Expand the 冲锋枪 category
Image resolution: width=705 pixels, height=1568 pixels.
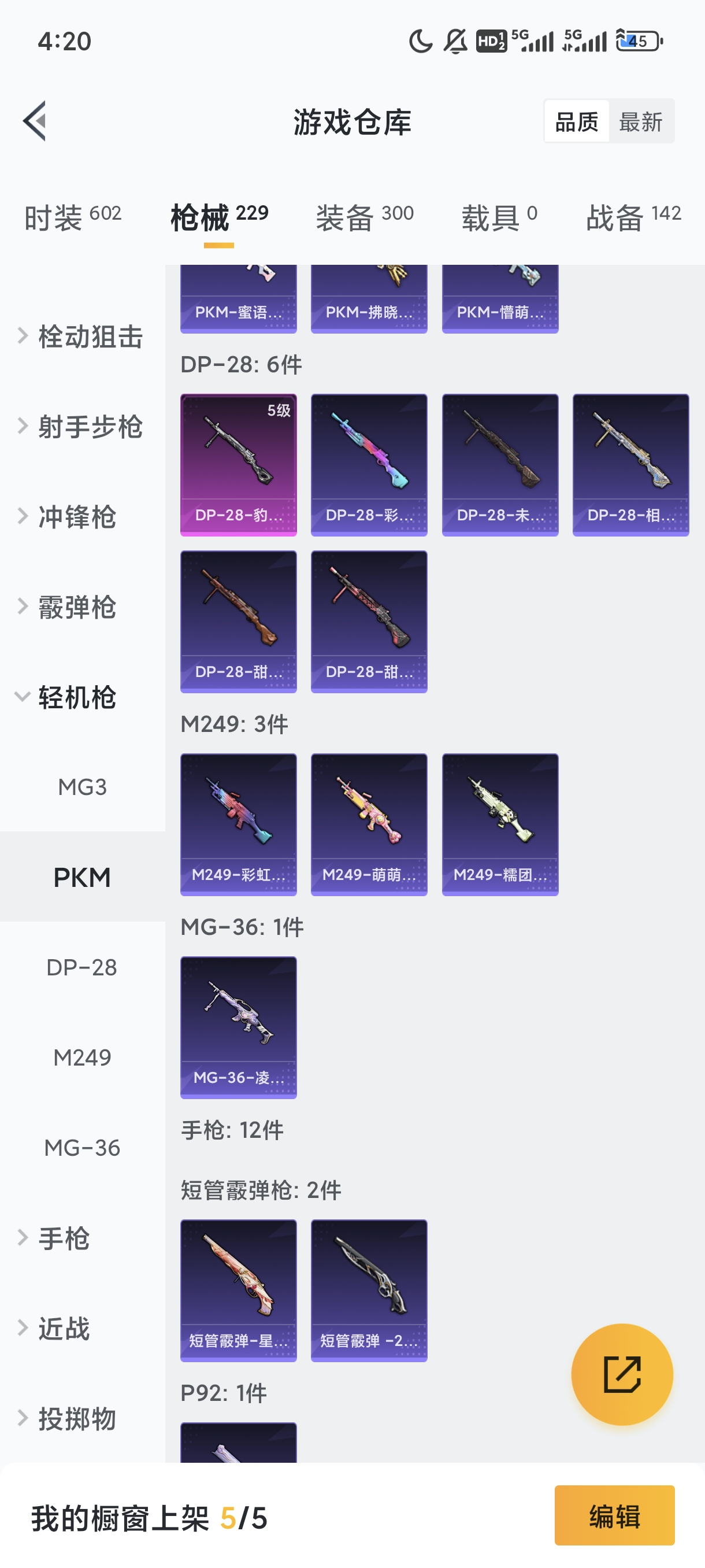pyautogui.click(x=76, y=517)
